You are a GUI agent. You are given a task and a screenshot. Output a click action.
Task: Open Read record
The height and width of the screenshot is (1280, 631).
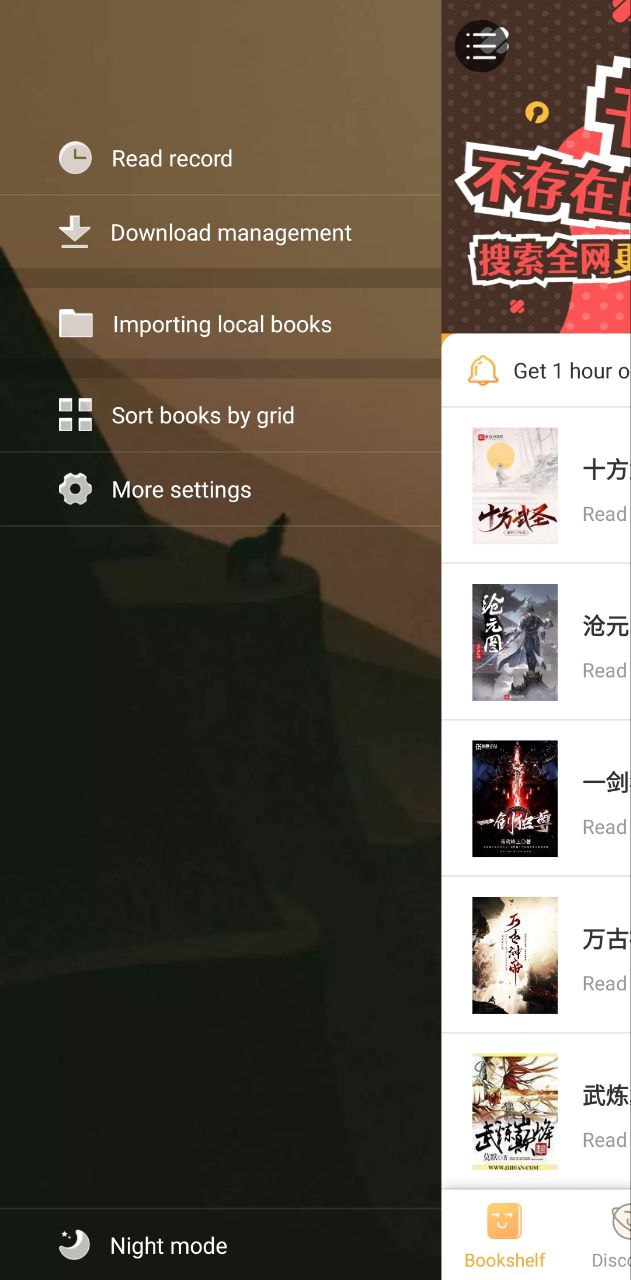(x=171, y=158)
